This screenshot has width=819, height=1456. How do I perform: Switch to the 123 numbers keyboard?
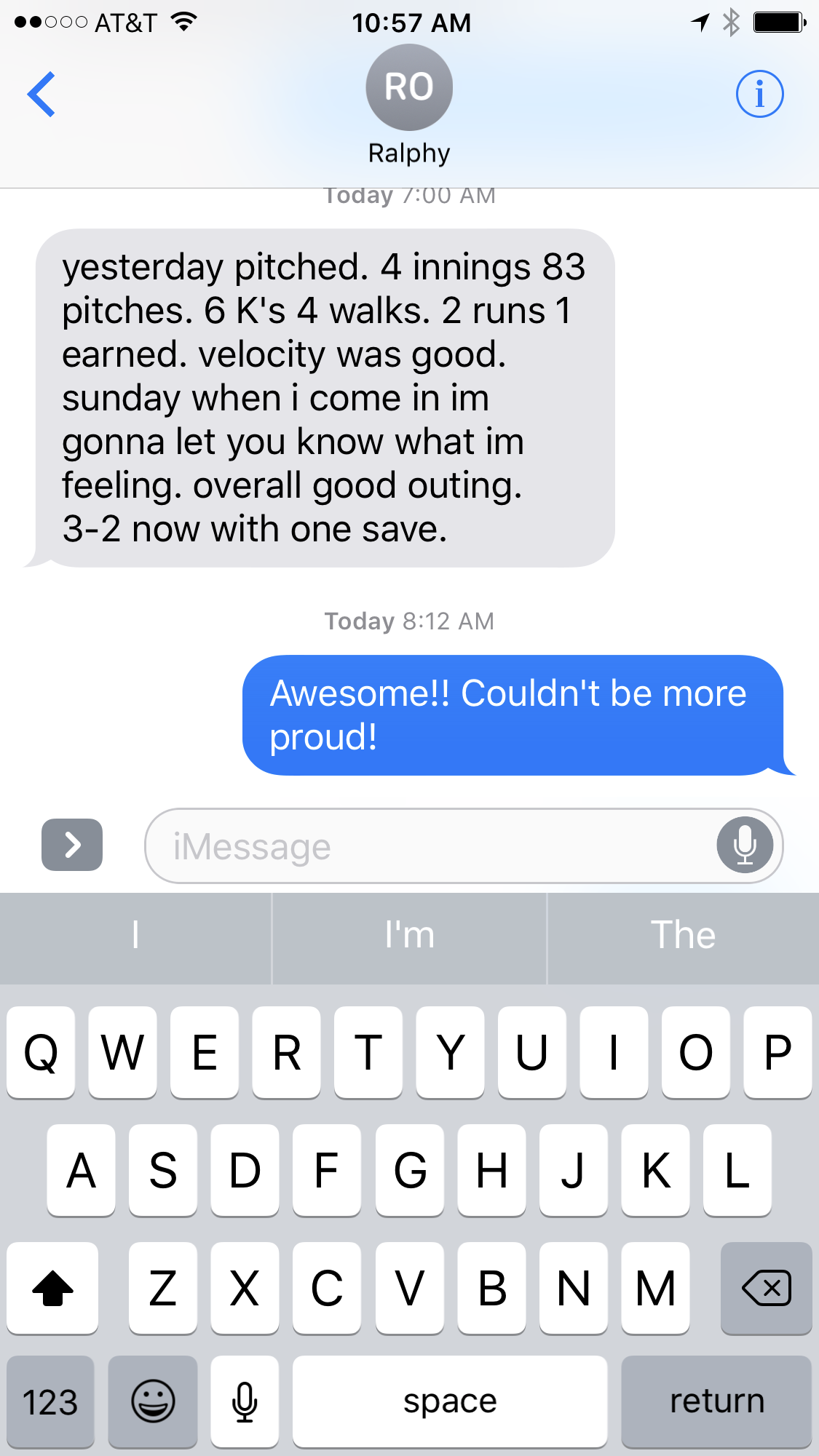[x=50, y=1401]
